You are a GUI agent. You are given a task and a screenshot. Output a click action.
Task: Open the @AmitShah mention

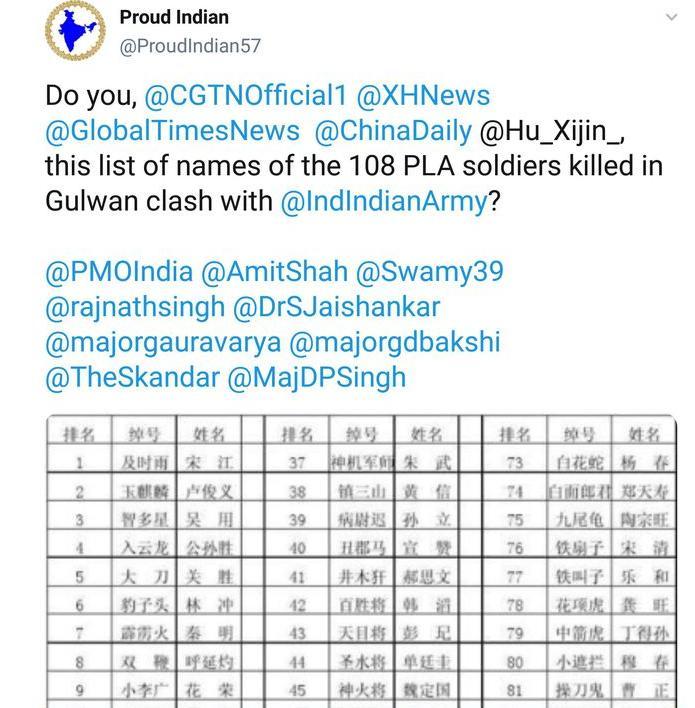click(x=274, y=271)
